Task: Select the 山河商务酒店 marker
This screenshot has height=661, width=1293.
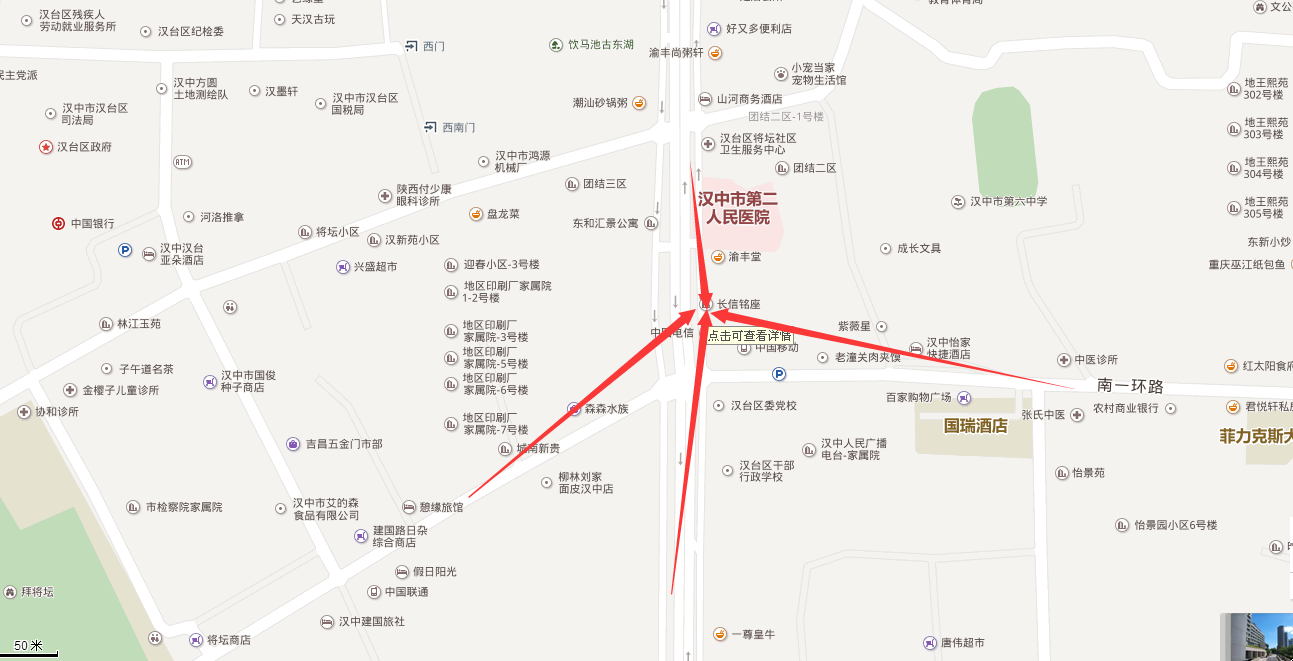Action: 708,99
